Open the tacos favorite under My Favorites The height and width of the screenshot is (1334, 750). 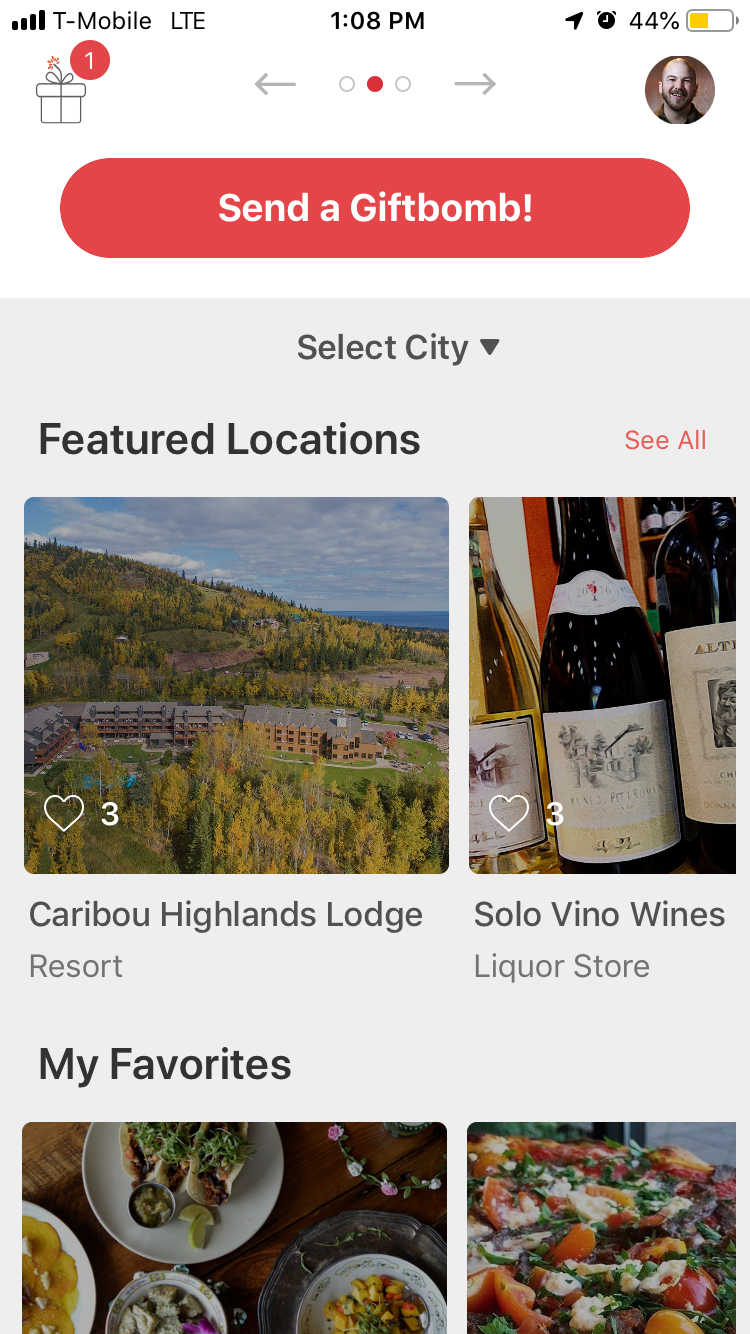click(234, 1228)
